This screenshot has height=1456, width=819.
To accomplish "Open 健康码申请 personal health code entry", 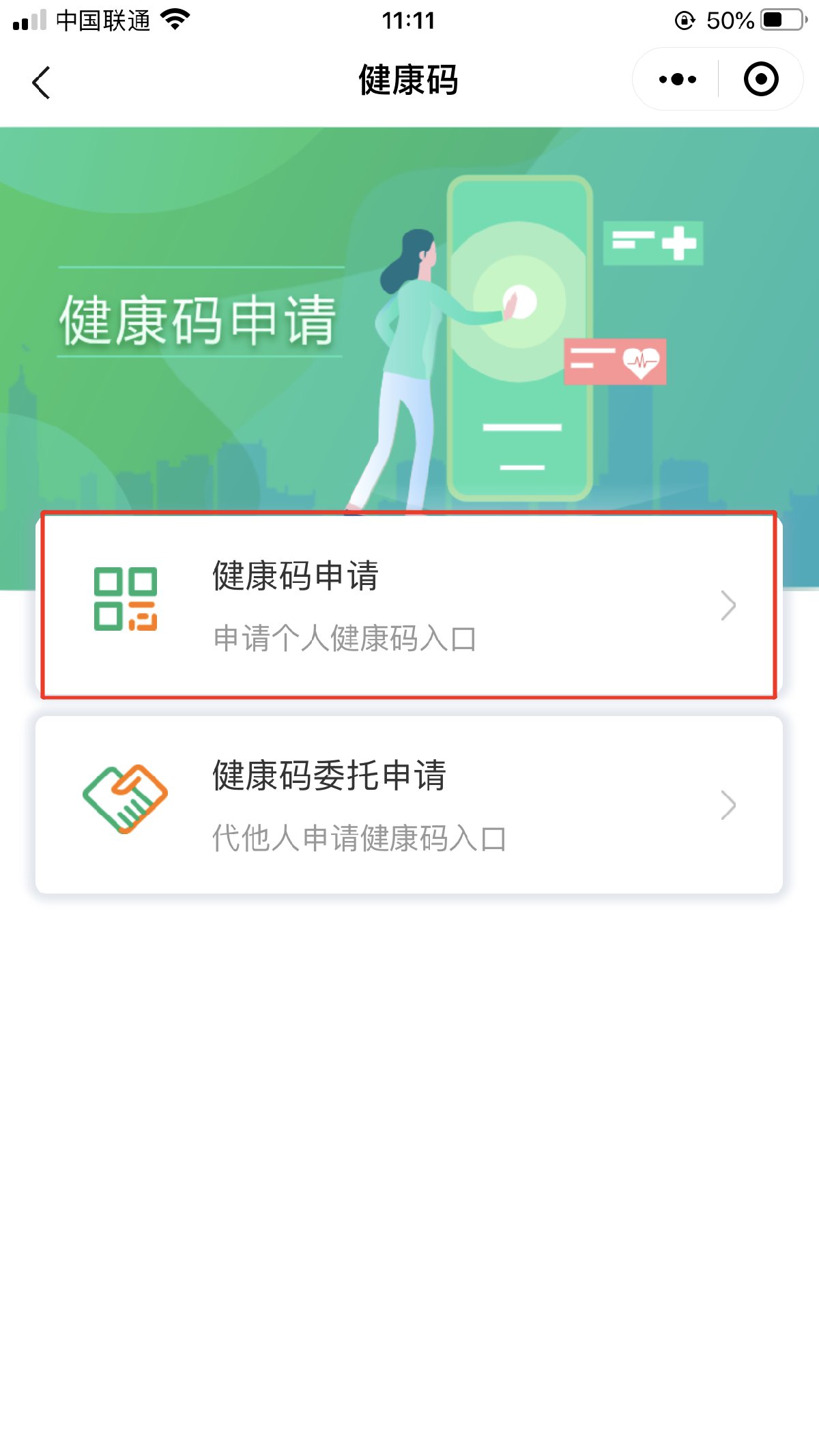I will click(x=408, y=605).
